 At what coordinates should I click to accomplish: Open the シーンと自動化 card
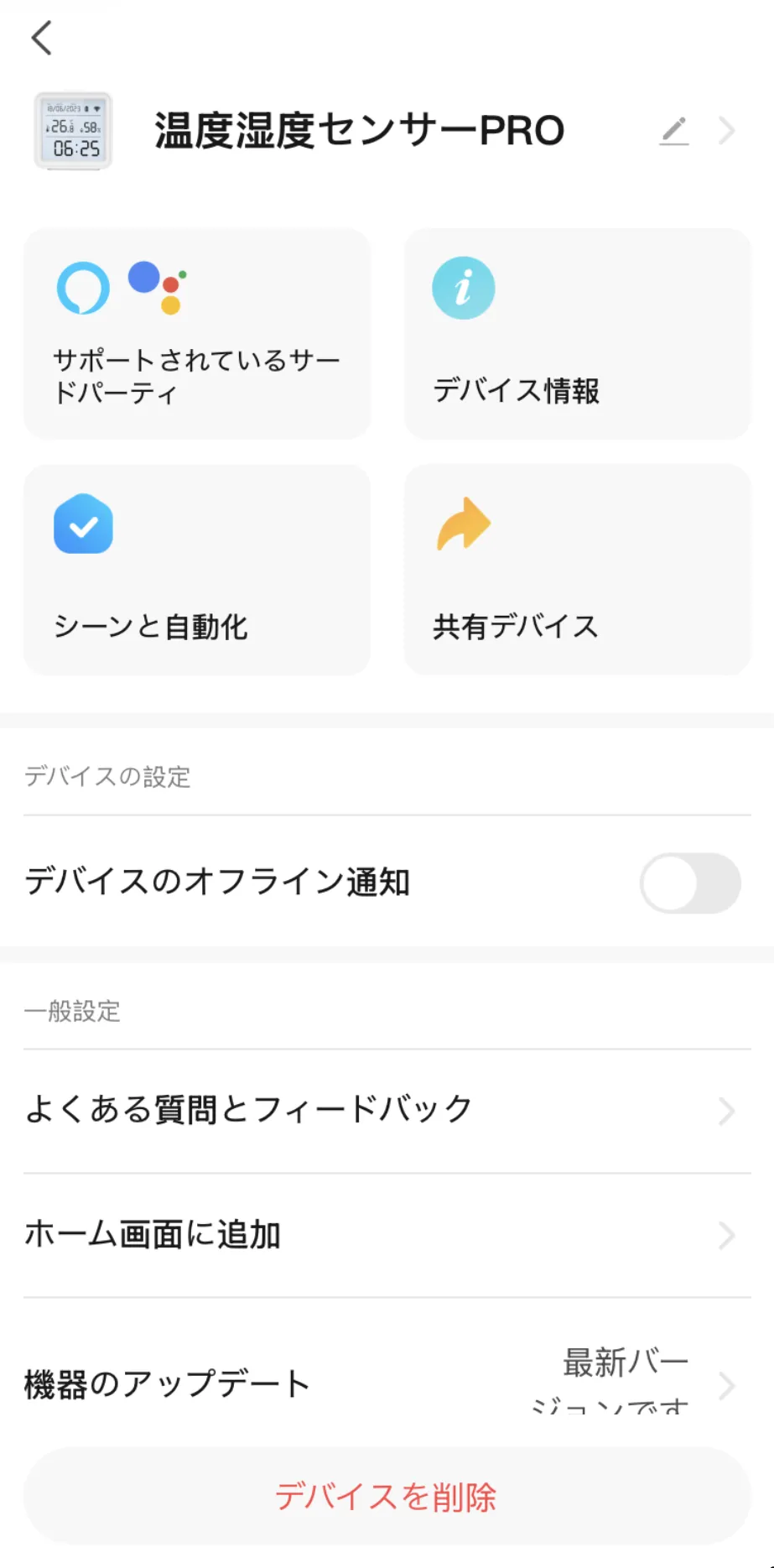click(x=197, y=570)
